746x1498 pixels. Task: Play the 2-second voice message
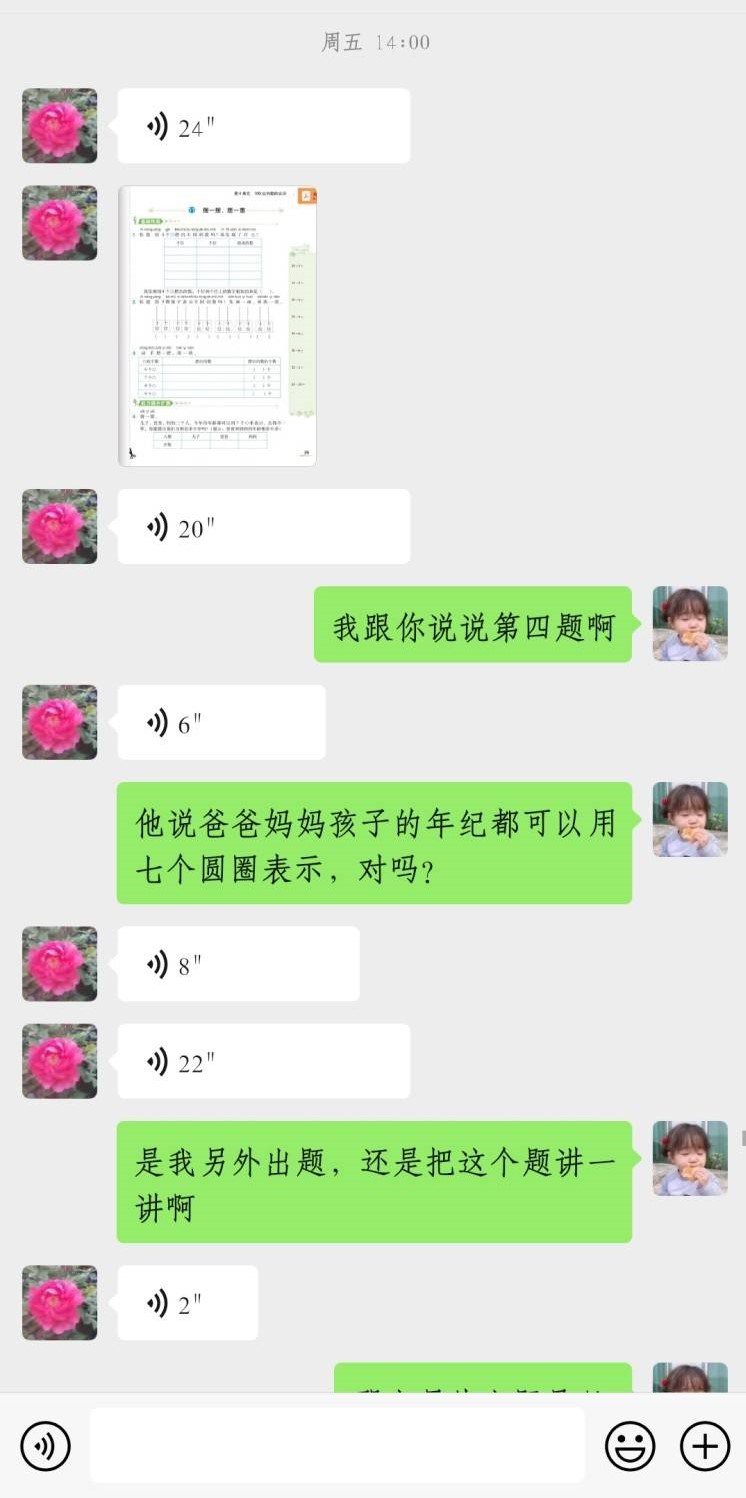coord(187,1303)
